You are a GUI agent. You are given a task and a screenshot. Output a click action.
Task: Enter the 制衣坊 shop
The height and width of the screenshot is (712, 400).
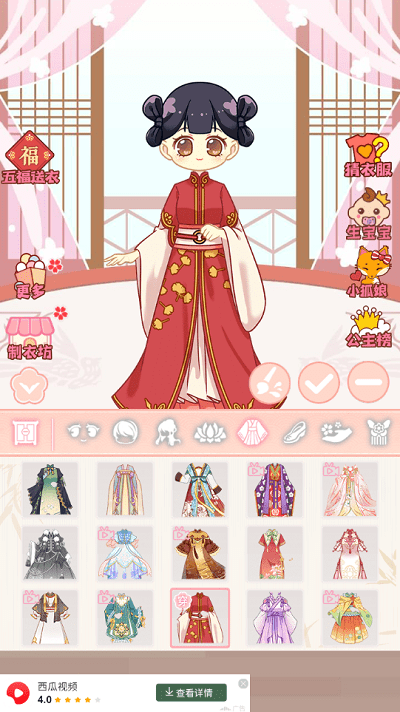pos(30,338)
